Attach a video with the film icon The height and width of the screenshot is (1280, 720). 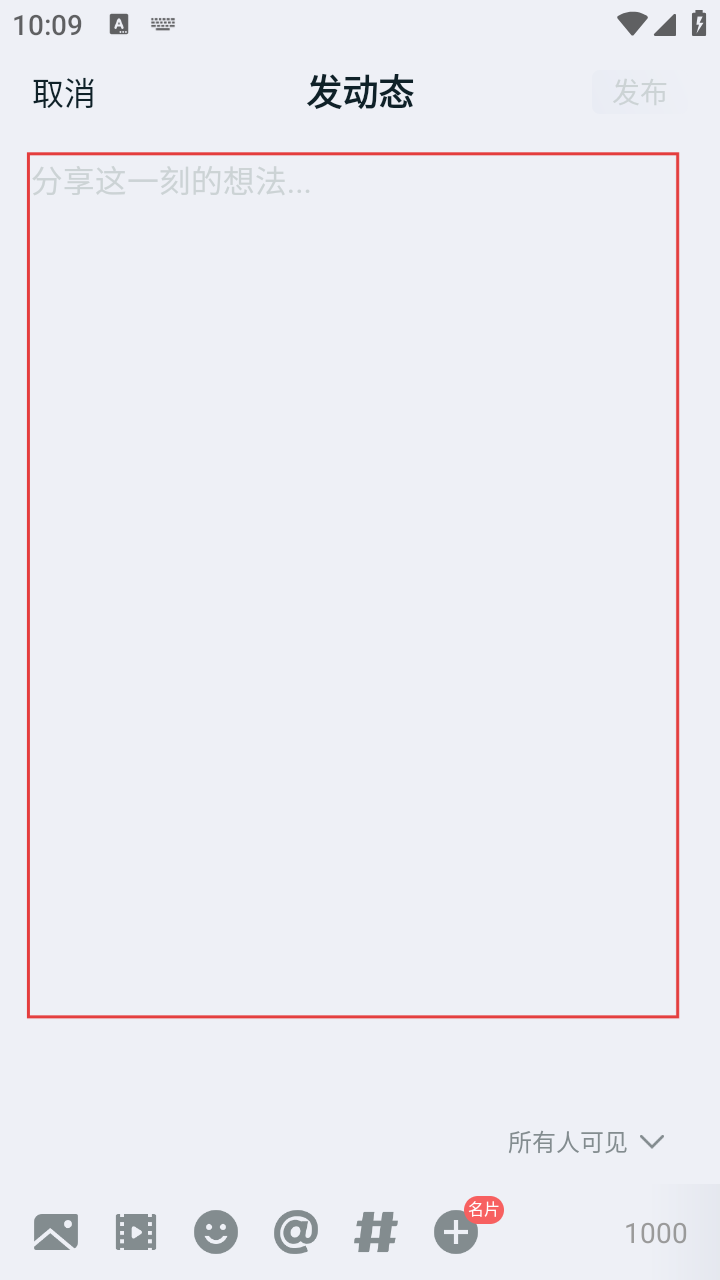click(x=136, y=1232)
